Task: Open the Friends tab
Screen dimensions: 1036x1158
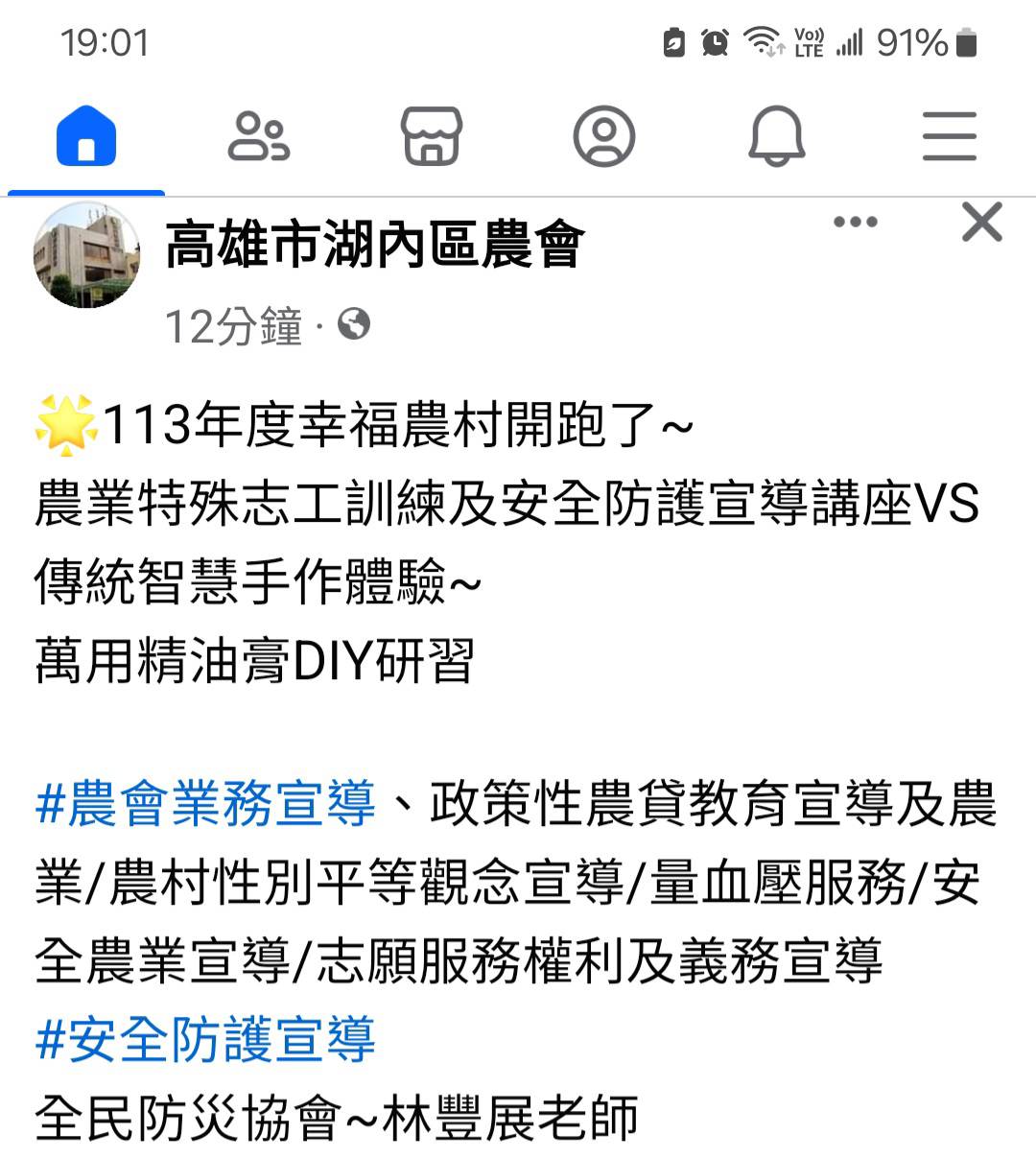Action: pos(258,136)
